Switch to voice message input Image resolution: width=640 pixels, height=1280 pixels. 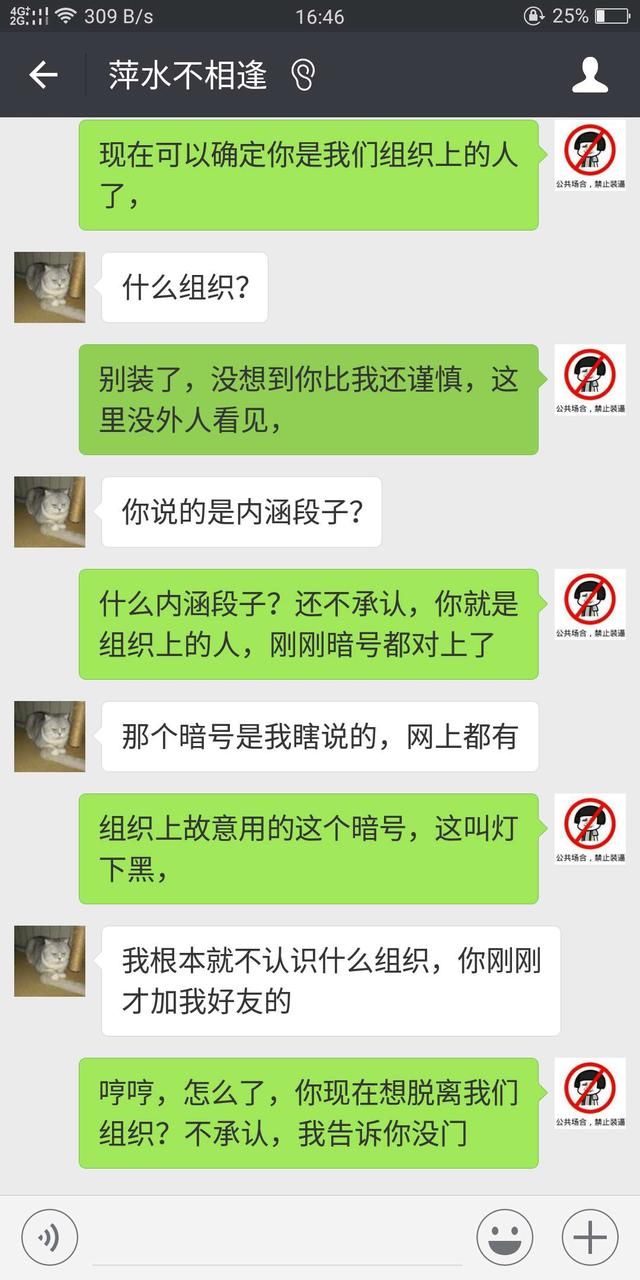point(49,1238)
